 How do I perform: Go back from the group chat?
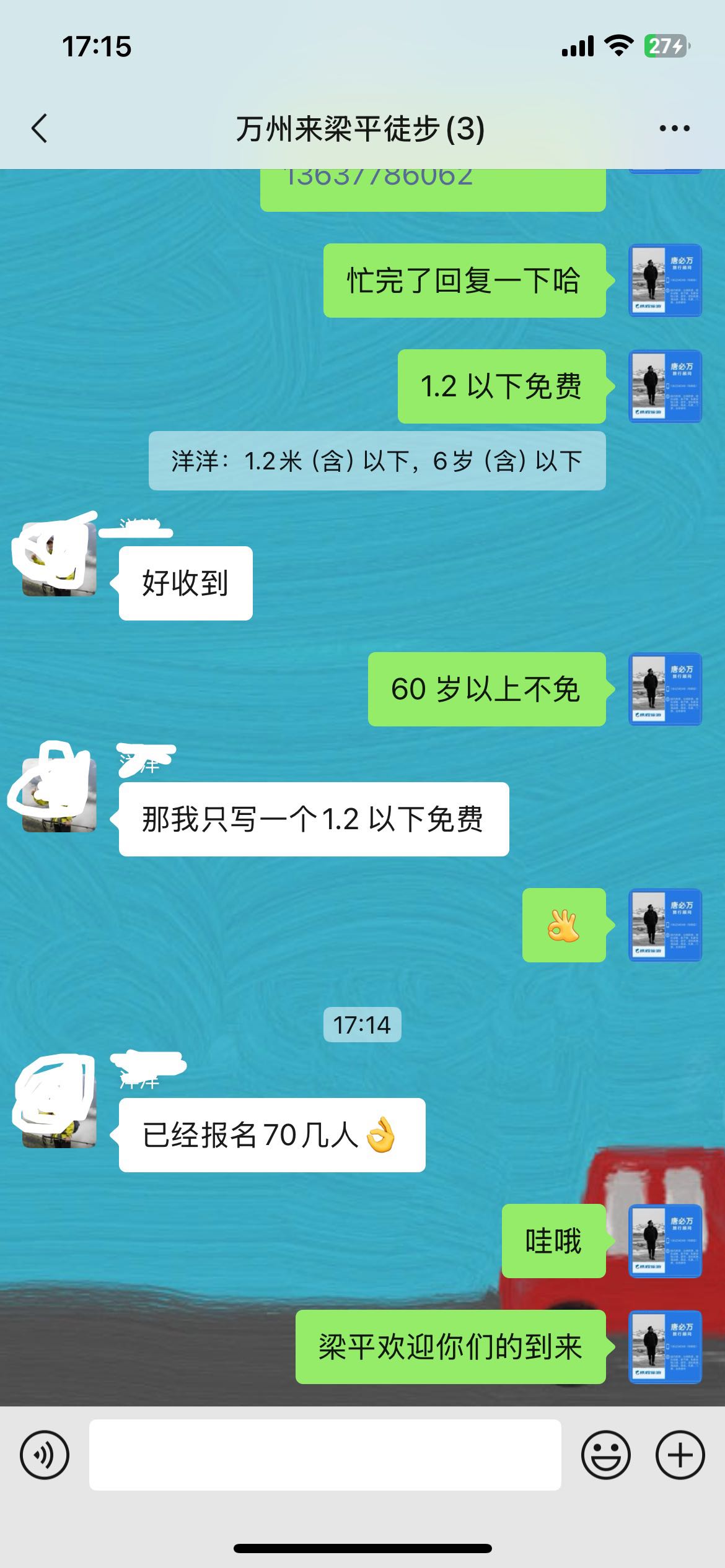(x=40, y=129)
